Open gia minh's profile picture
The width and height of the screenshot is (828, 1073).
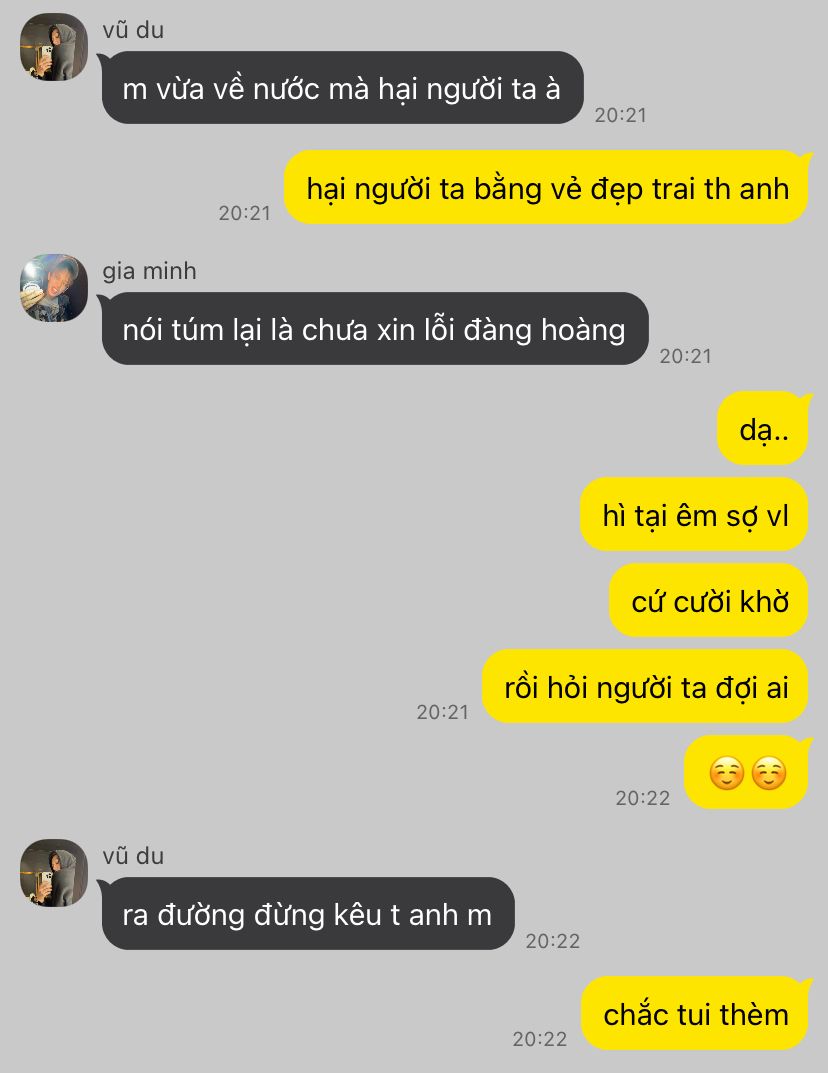tap(54, 288)
